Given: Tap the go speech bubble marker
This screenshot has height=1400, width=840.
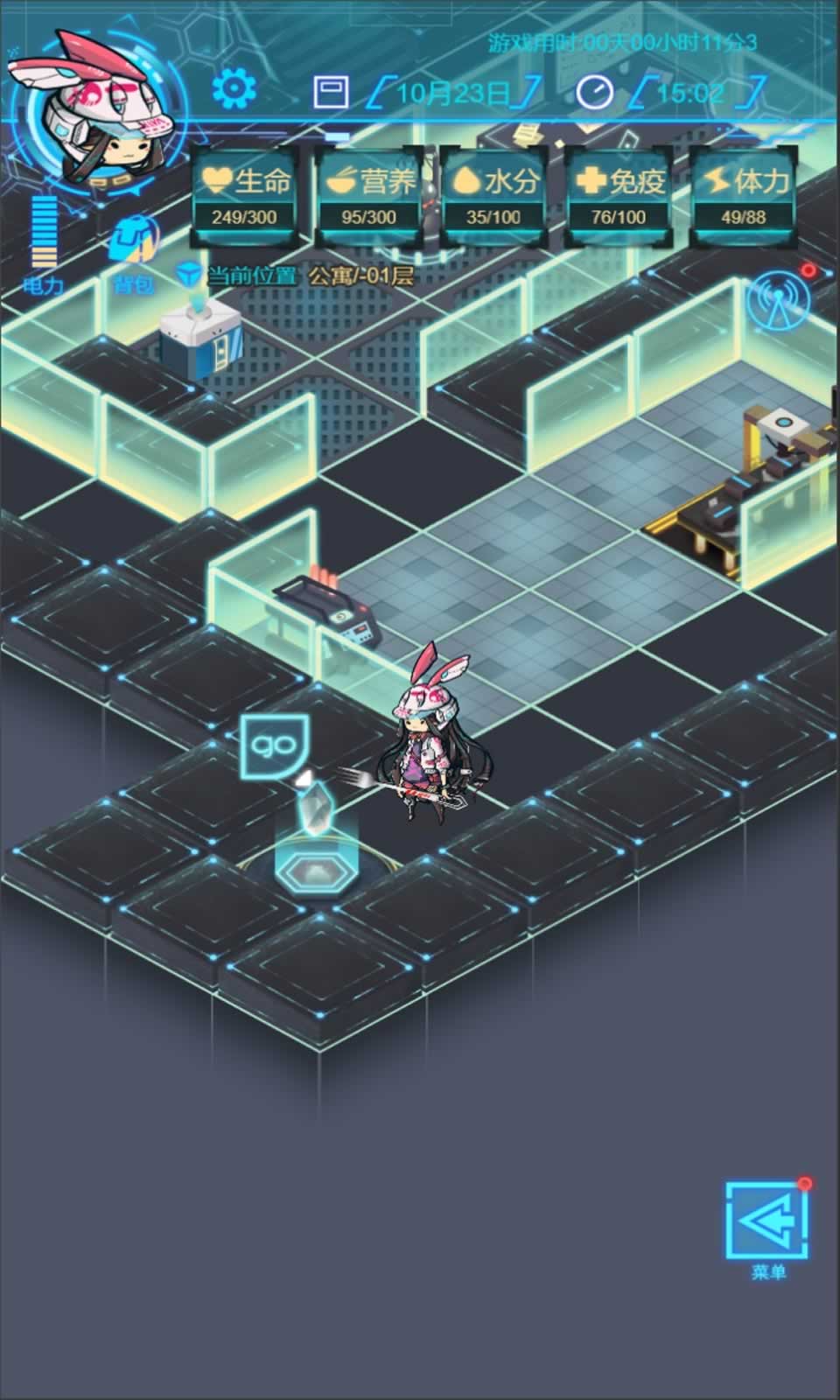Looking at the screenshot, I should point(274,745).
